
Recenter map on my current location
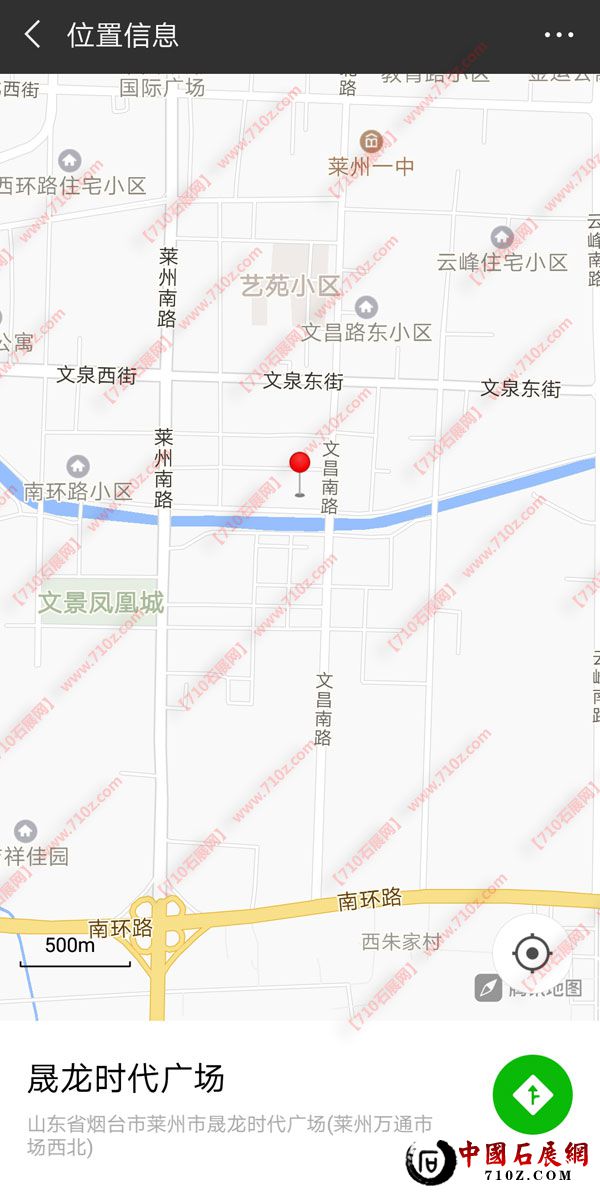click(532, 953)
